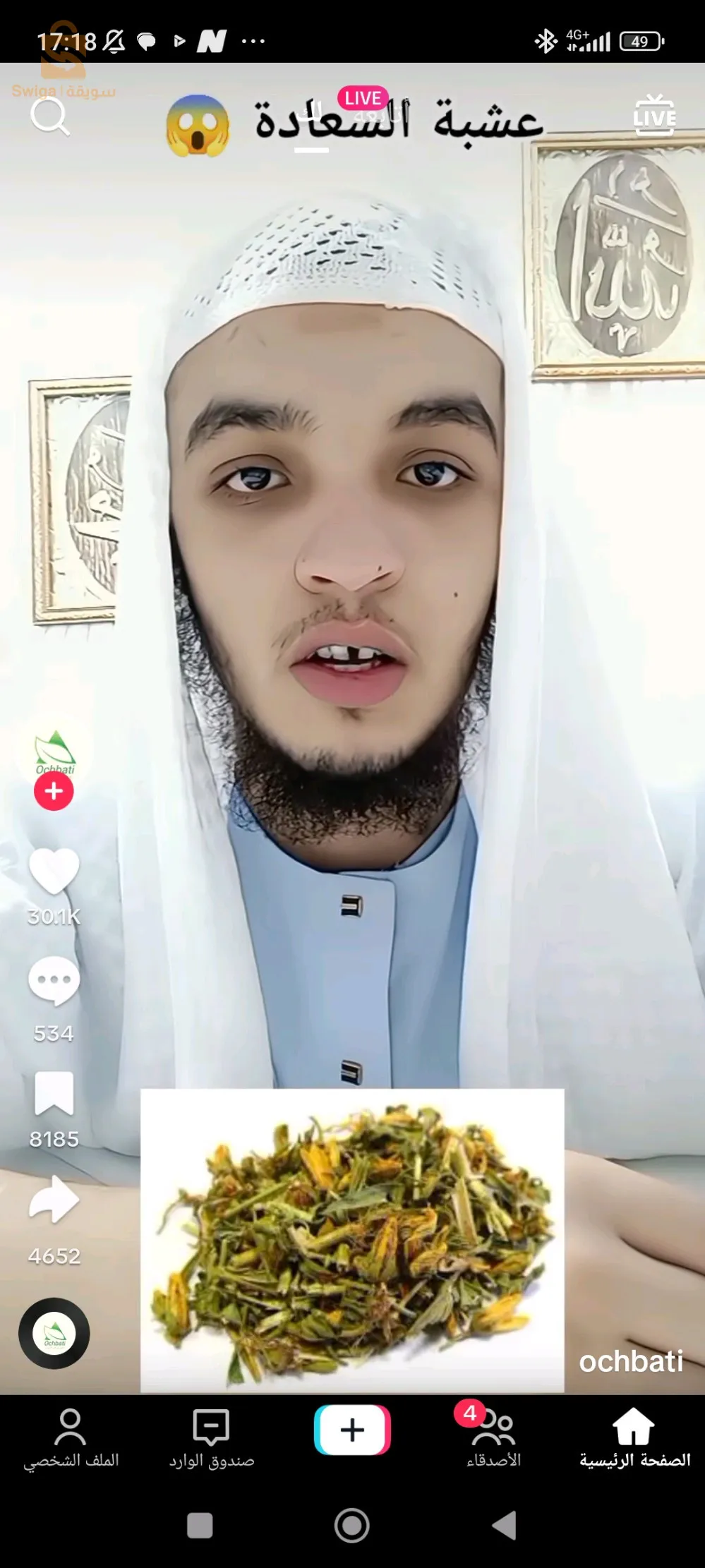Screen dimensions: 705x1568
Task: Go to the الملف الشخصي tab
Action: [x=71, y=1436]
